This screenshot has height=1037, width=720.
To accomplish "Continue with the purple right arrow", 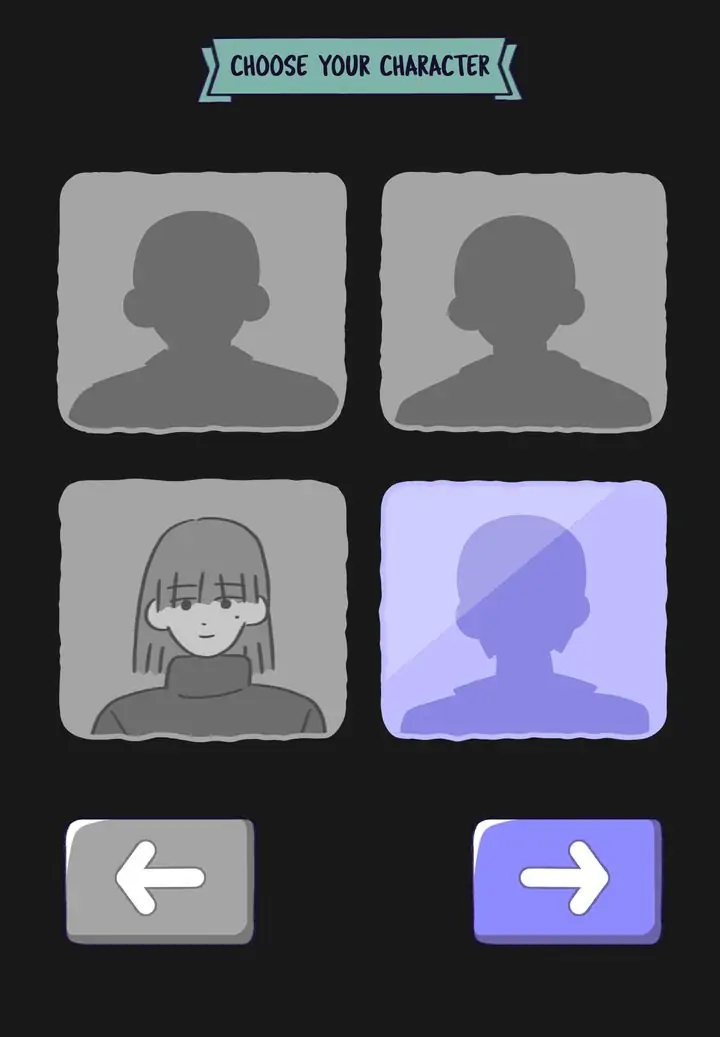I will click(566, 880).
